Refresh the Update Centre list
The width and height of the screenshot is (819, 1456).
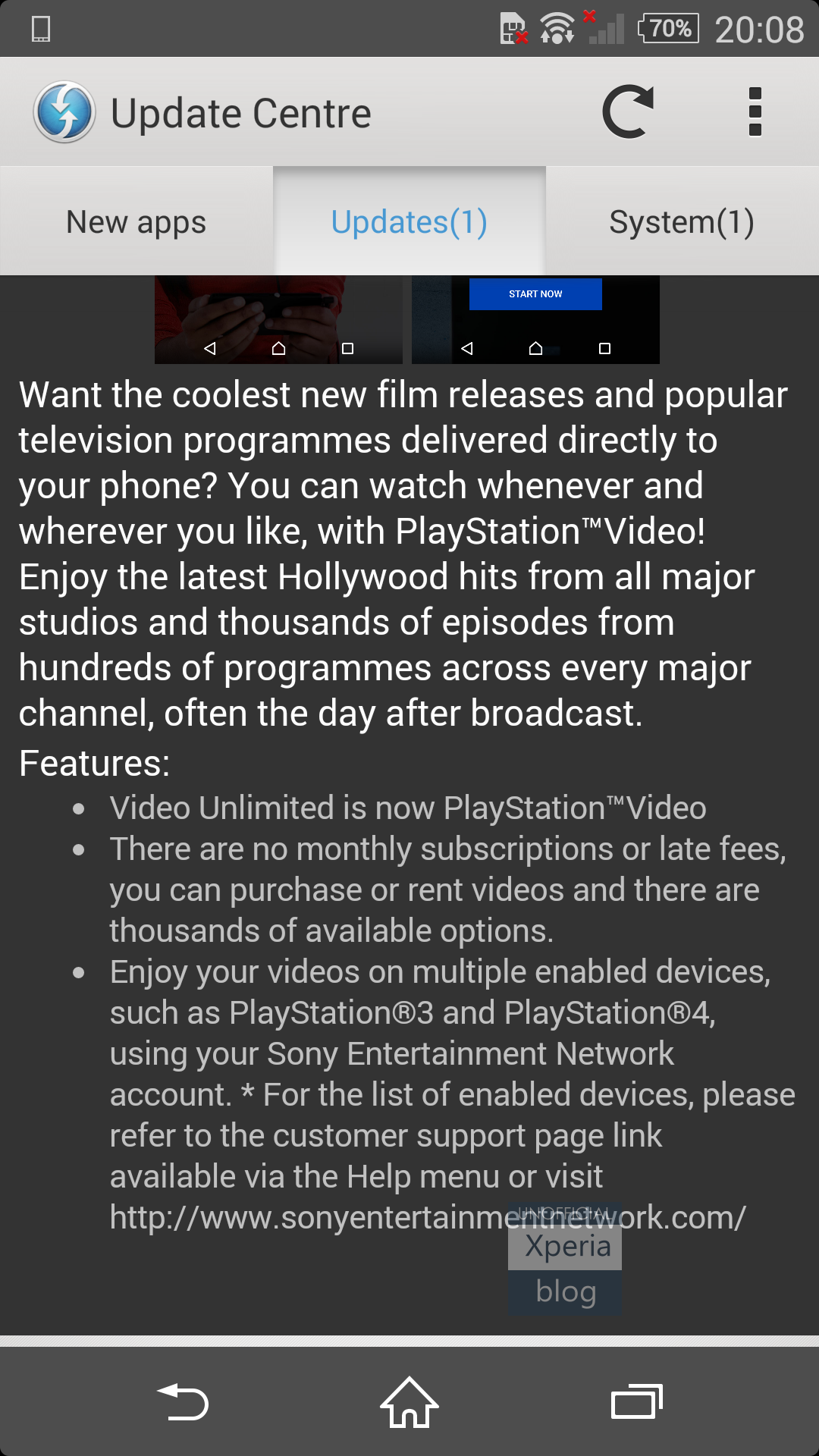628,112
